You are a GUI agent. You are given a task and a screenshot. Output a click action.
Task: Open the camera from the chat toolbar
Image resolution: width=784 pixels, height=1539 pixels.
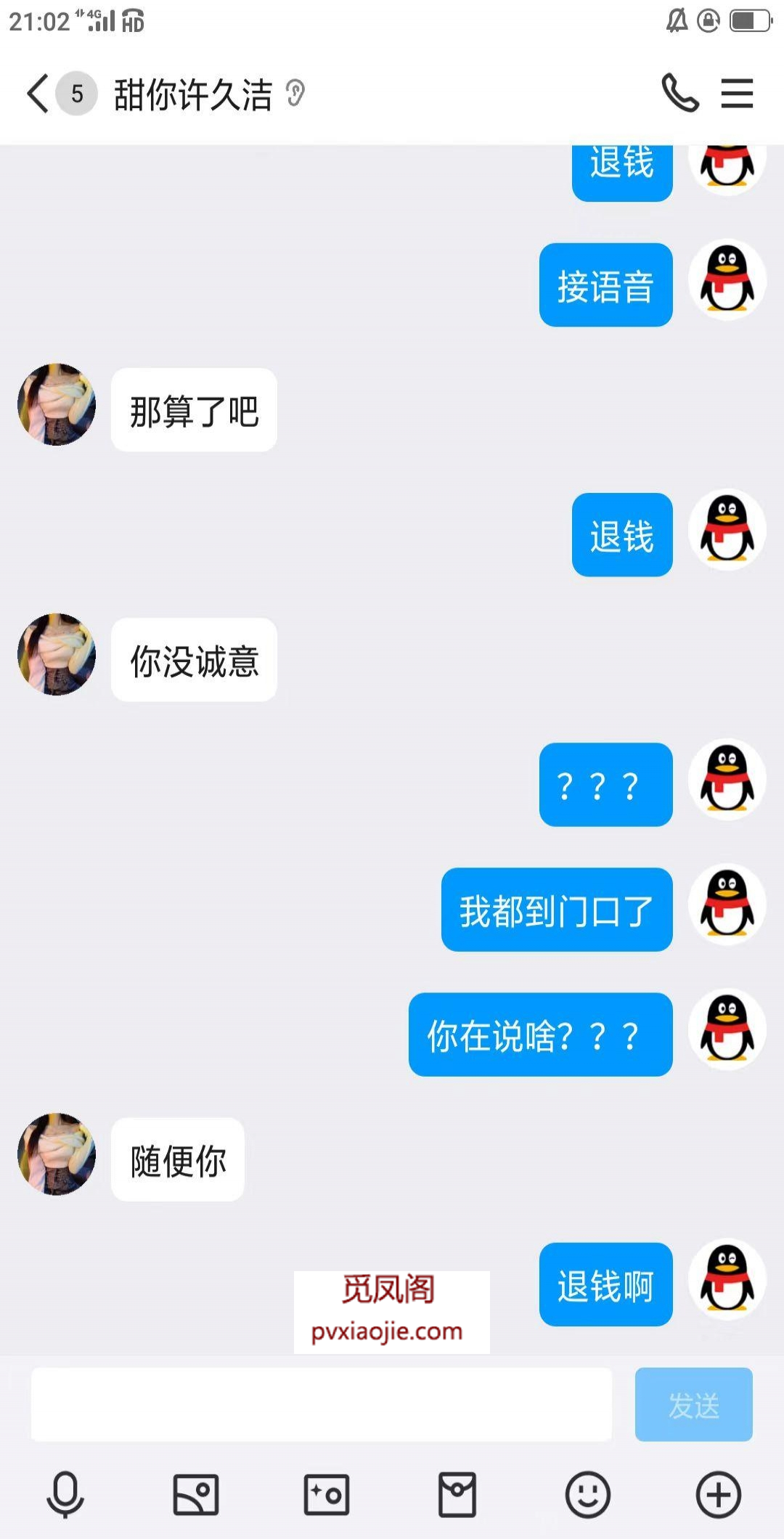(326, 1493)
